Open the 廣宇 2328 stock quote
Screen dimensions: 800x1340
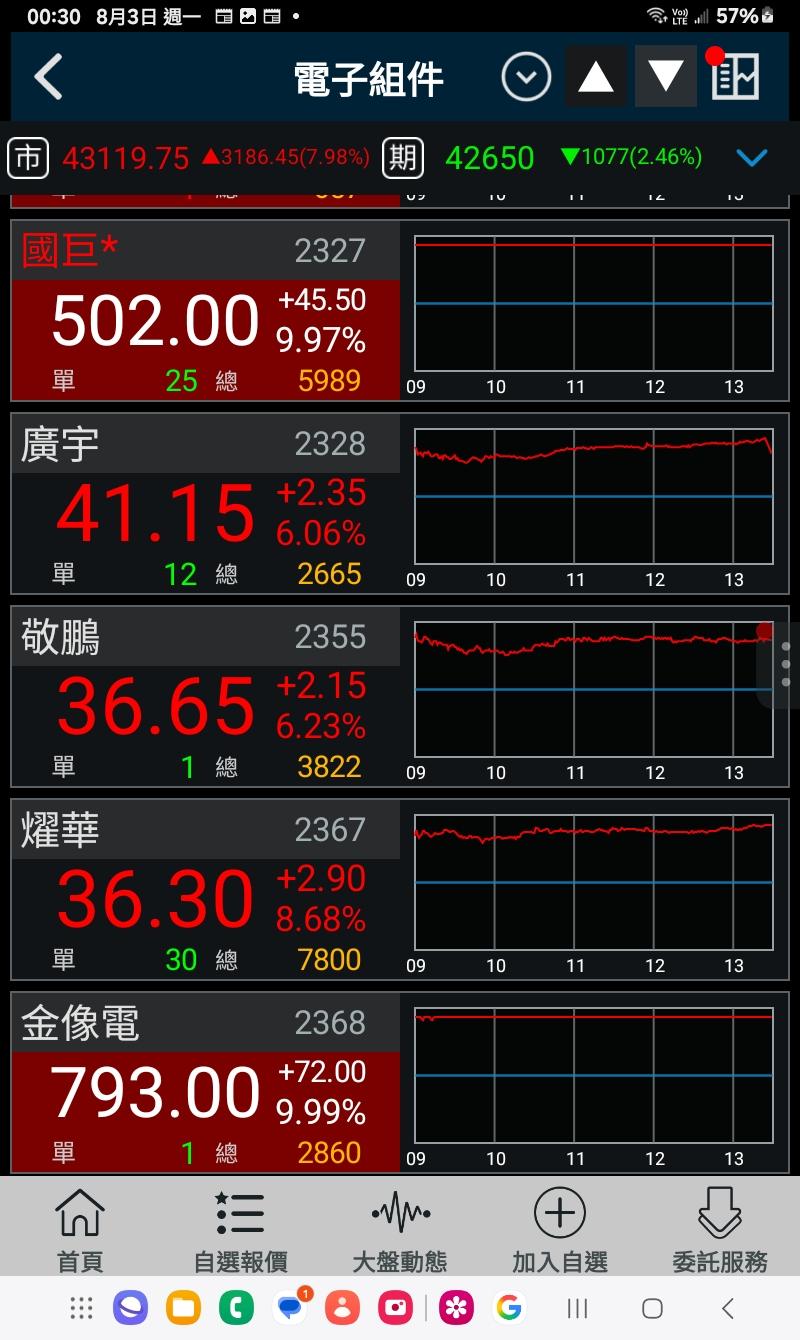point(205,504)
